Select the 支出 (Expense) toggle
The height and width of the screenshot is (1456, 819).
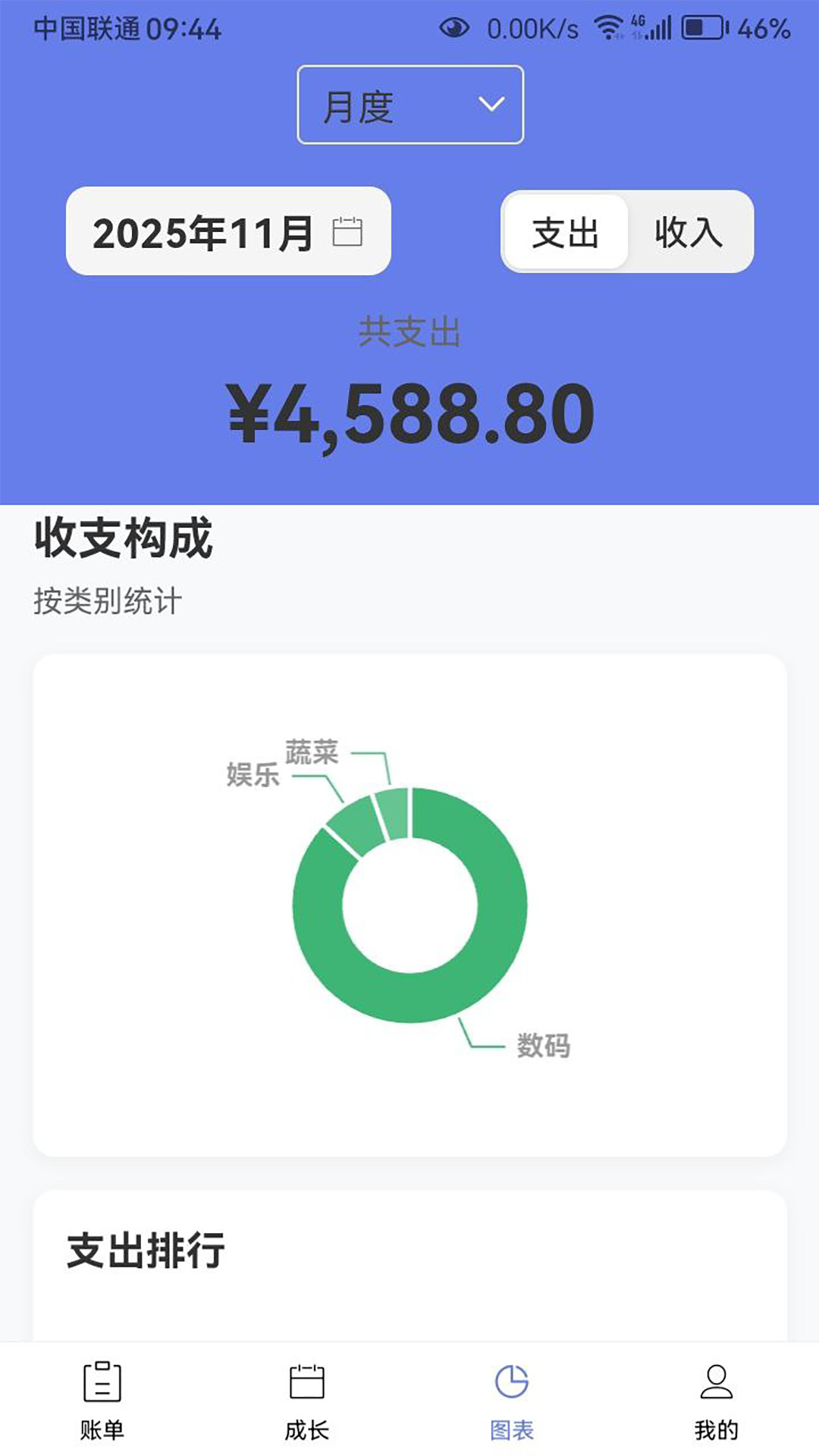[x=566, y=234]
